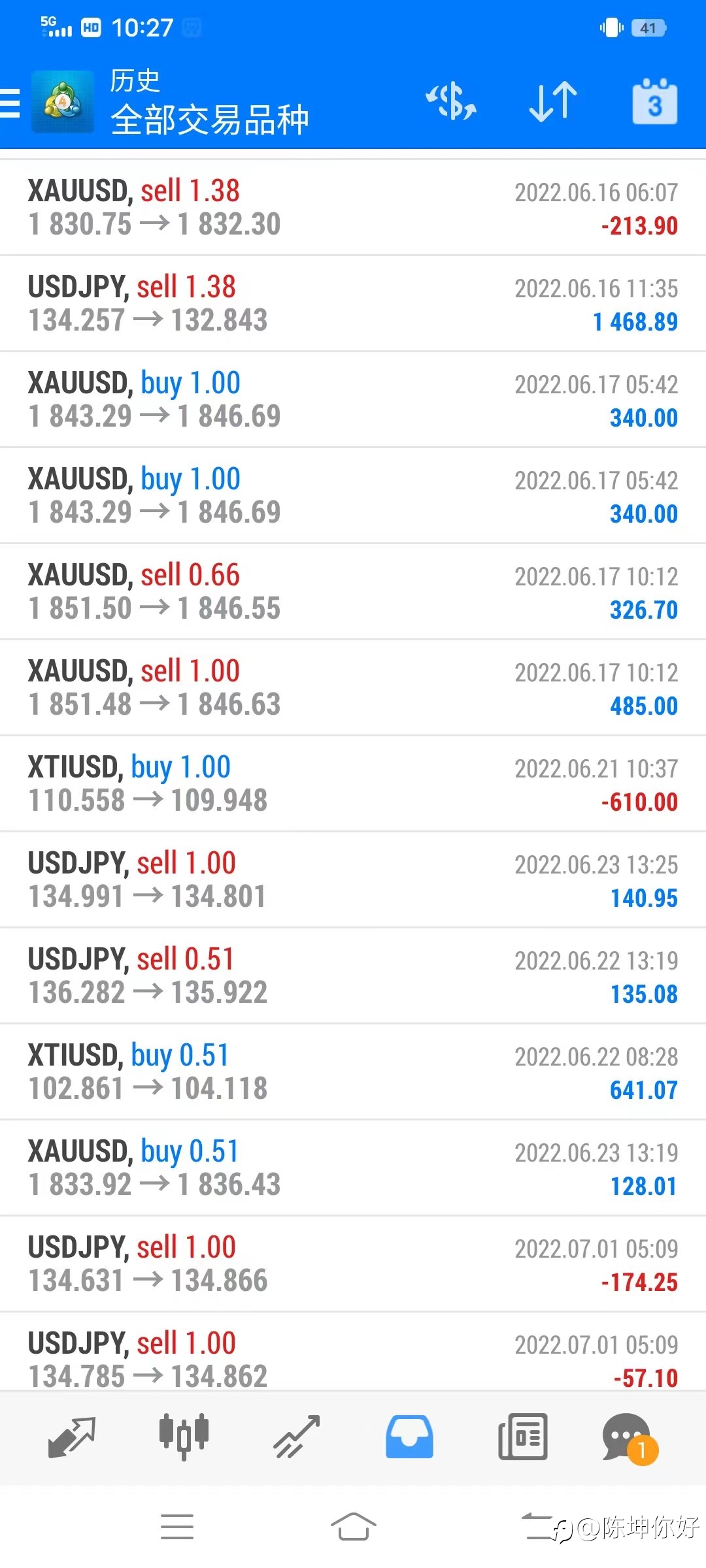Go to the phone home screen
This screenshot has width=706, height=1568.
coord(353,1527)
